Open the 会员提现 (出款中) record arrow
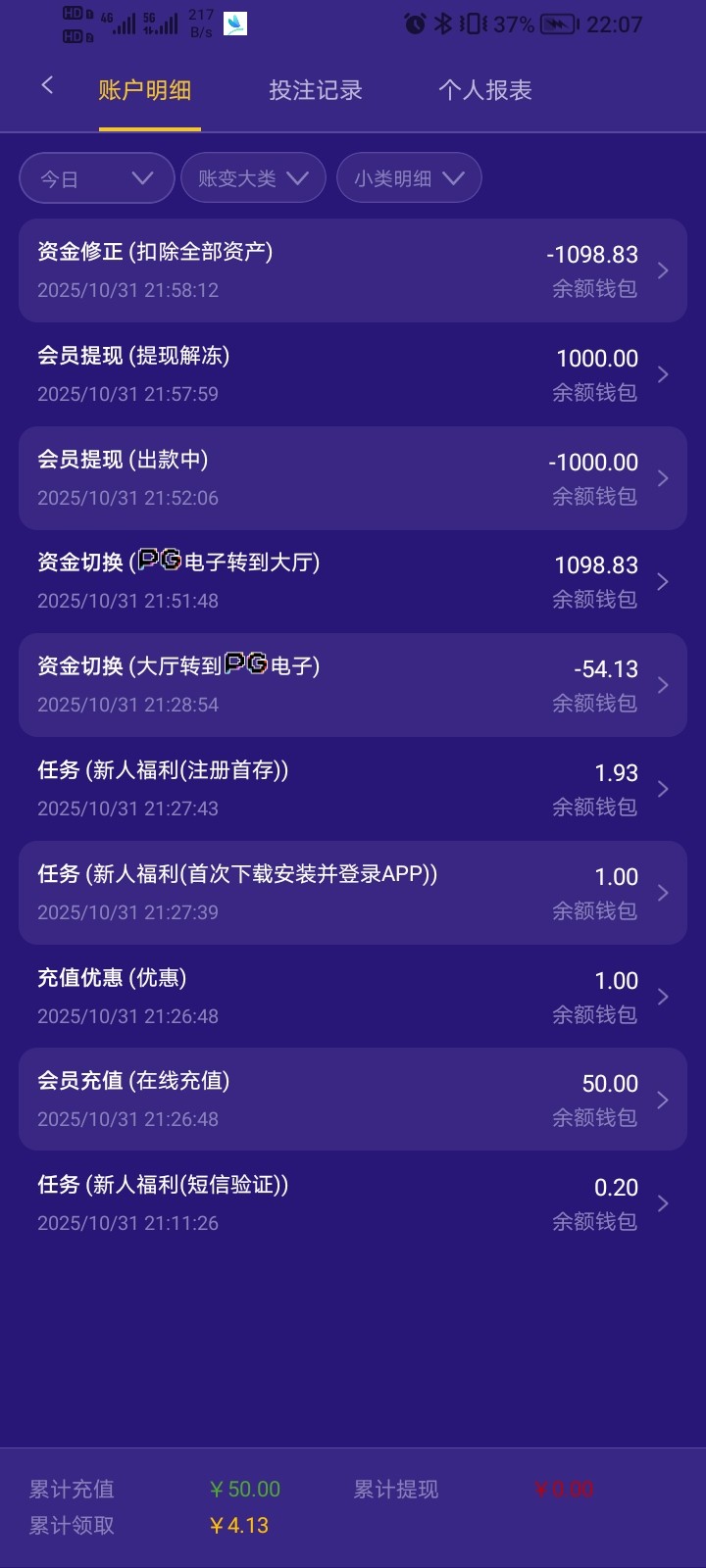Screen dimensions: 706x1568 coord(664,477)
